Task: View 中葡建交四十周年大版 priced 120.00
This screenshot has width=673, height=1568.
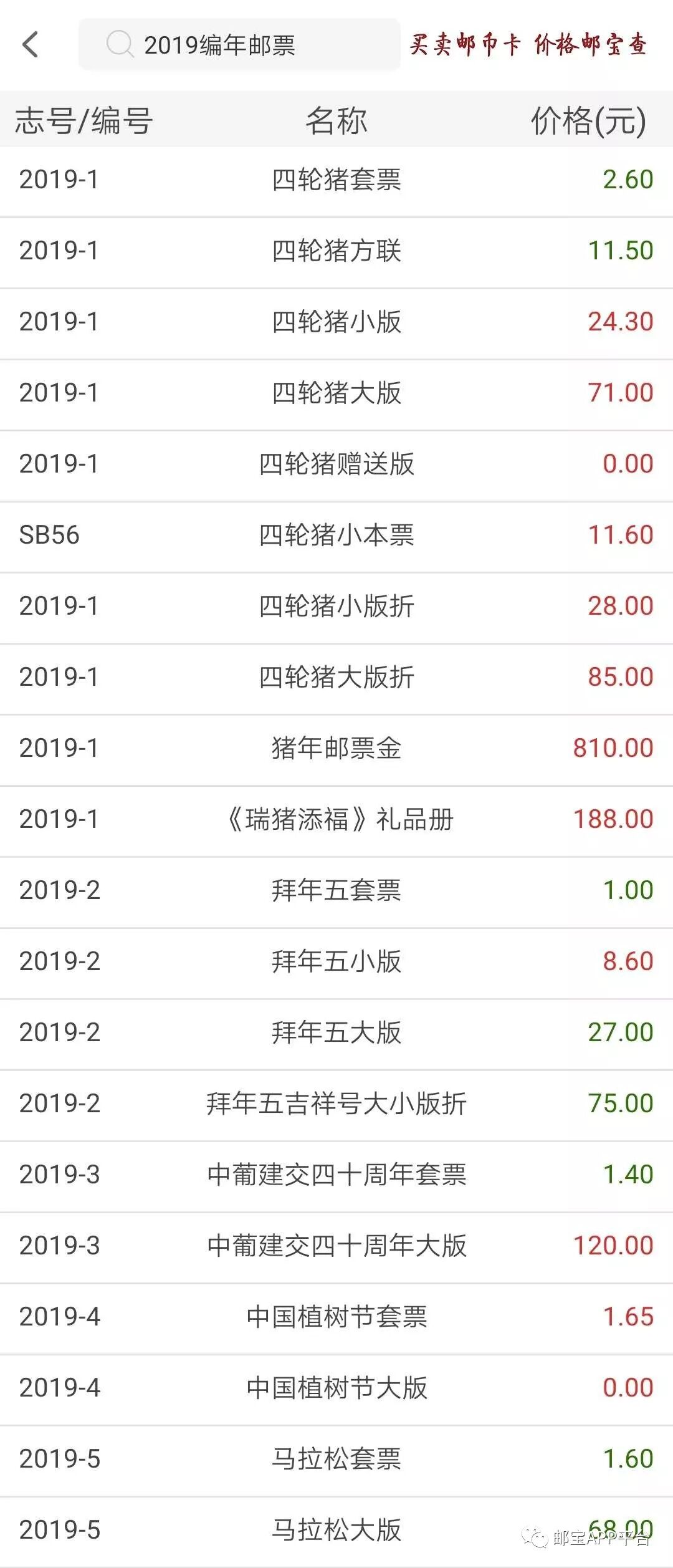Action: coord(336,1246)
